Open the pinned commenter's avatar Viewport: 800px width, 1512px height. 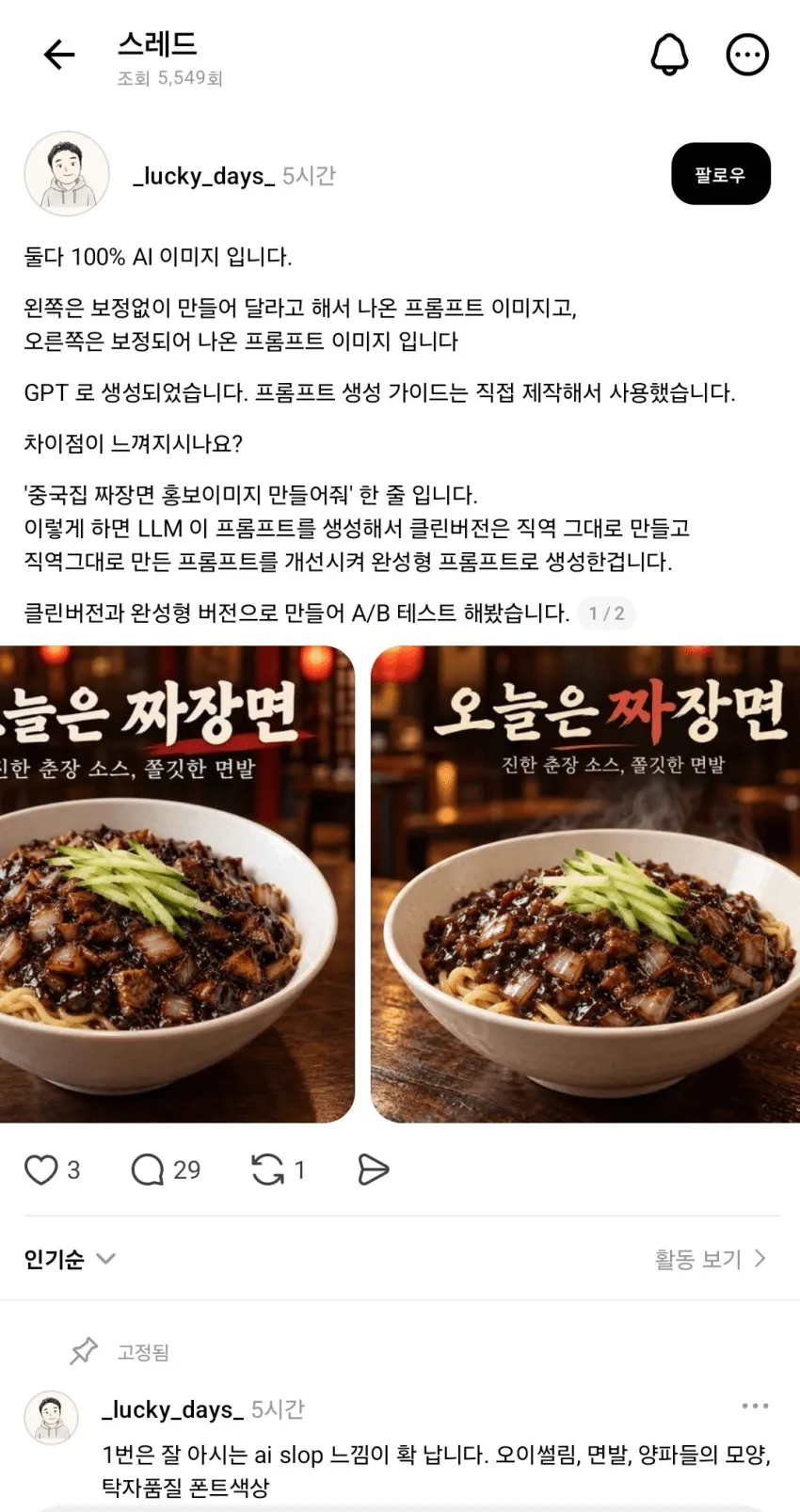pyautogui.click(x=51, y=1417)
